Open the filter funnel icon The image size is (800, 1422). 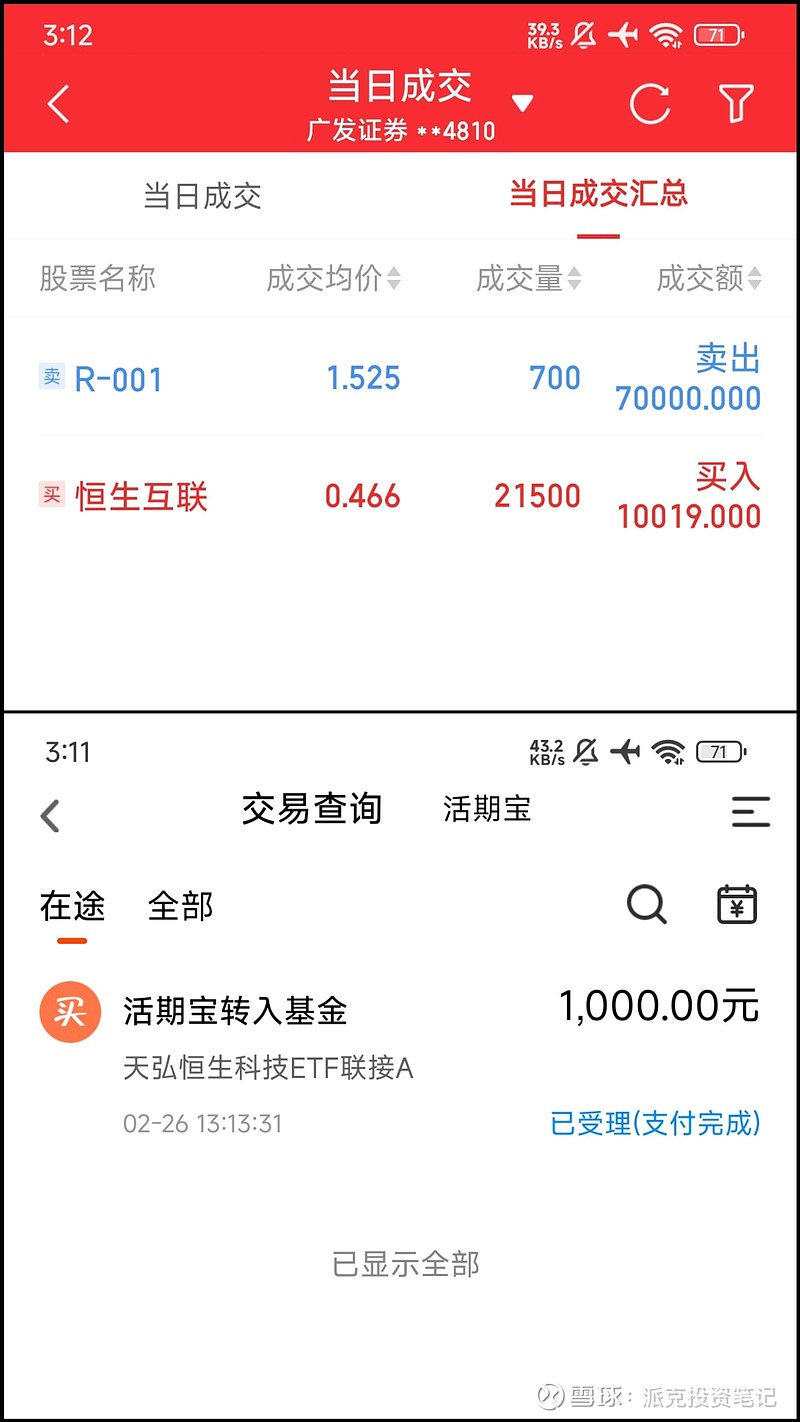point(737,103)
